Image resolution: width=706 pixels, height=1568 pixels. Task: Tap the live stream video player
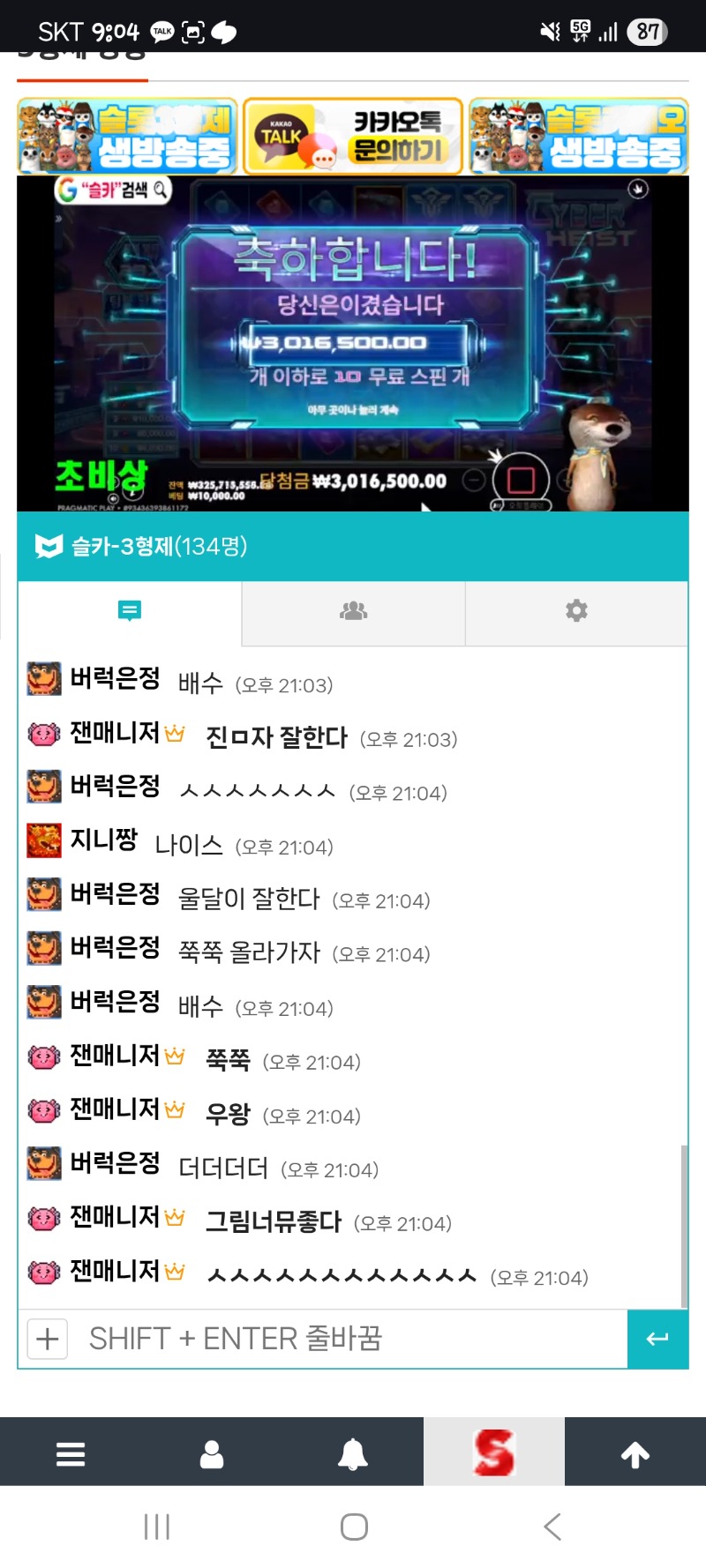(353, 344)
